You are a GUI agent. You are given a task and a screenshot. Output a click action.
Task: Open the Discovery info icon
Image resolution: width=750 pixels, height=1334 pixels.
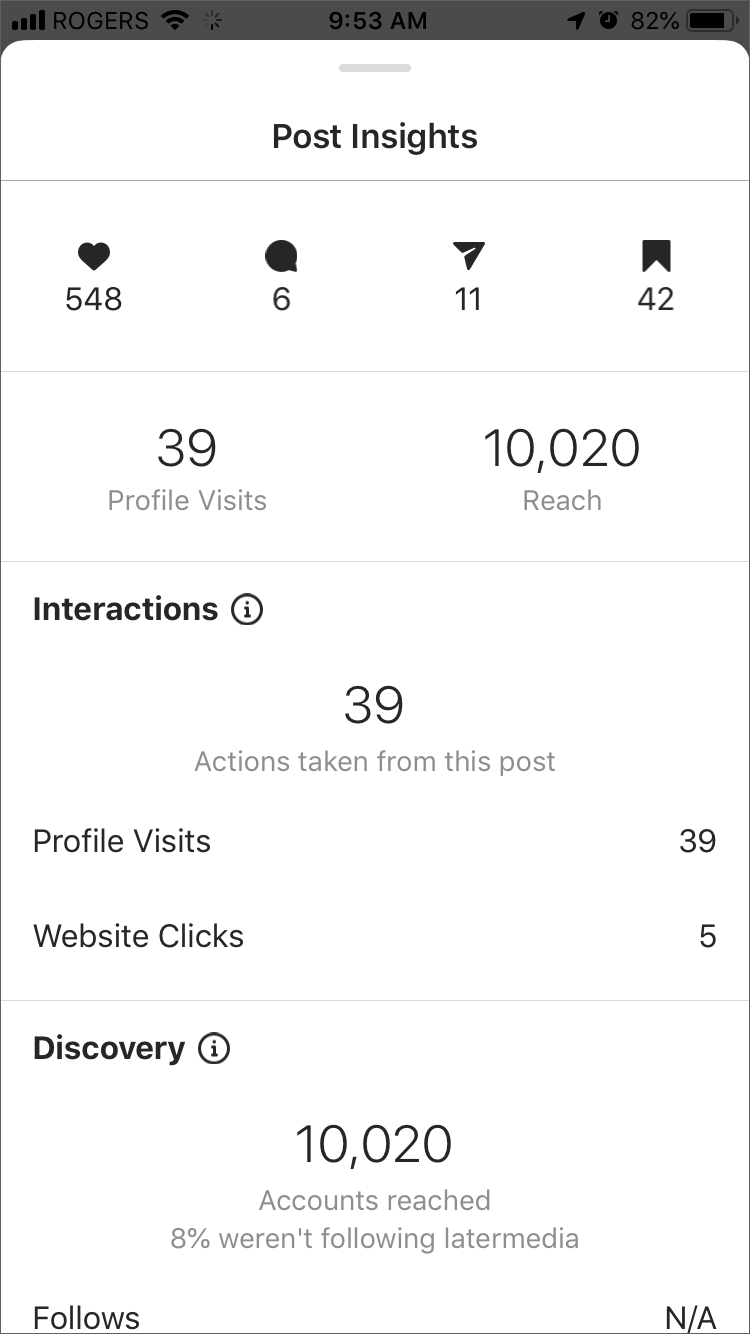pos(214,1048)
